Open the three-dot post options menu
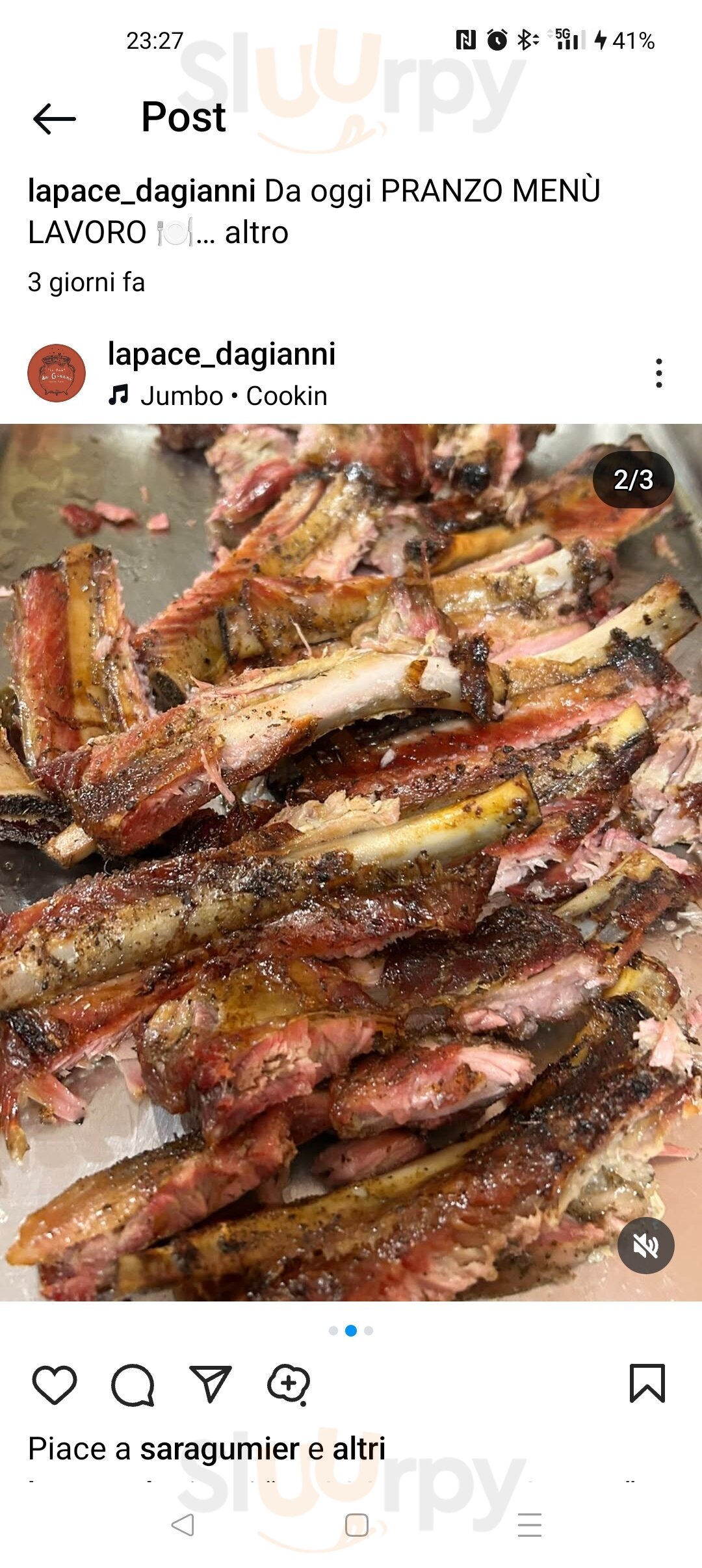The image size is (702, 1568). [x=658, y=373]
